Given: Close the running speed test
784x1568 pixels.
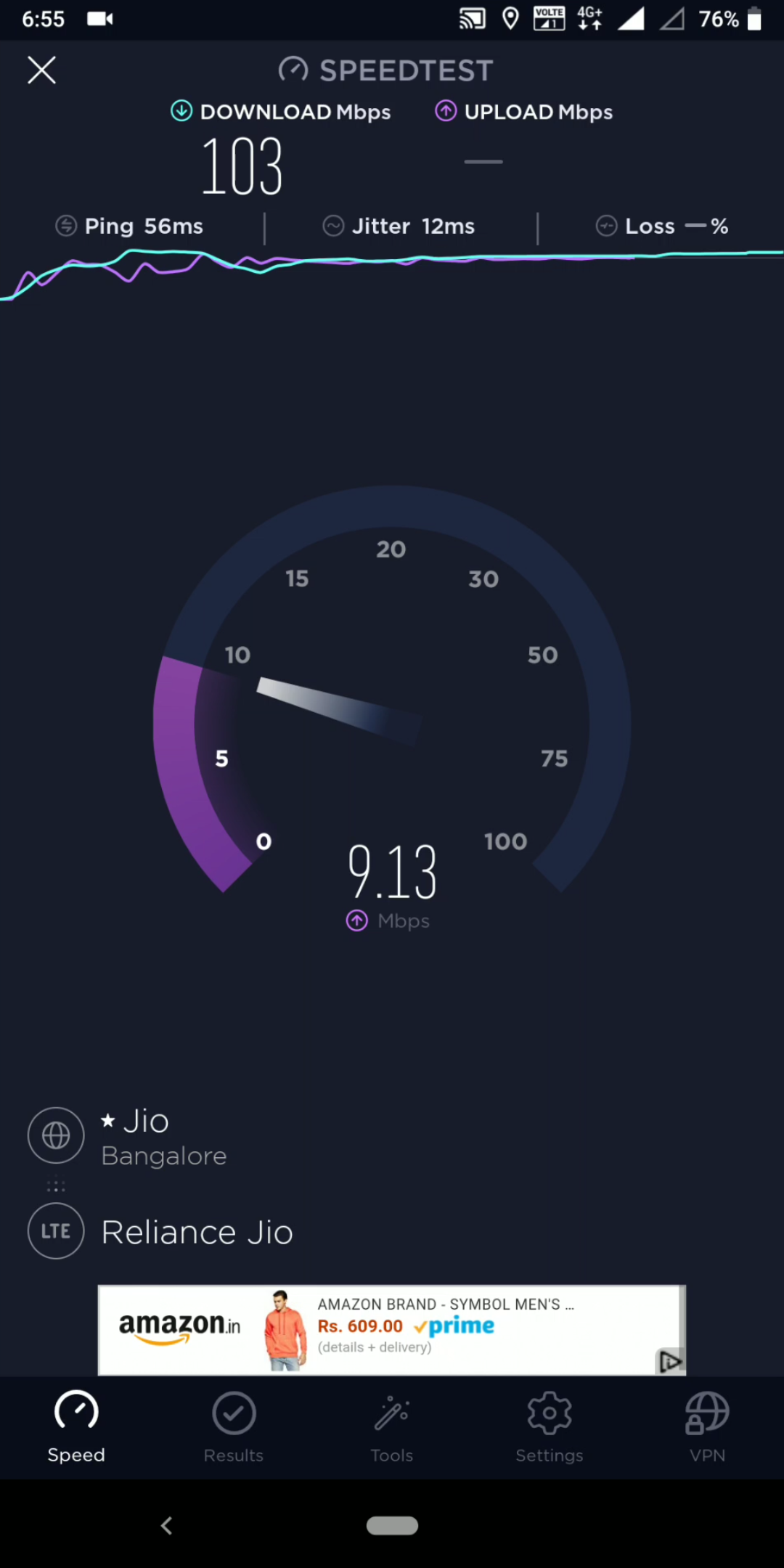Looking at the screenshot, I should pos(41,70).
